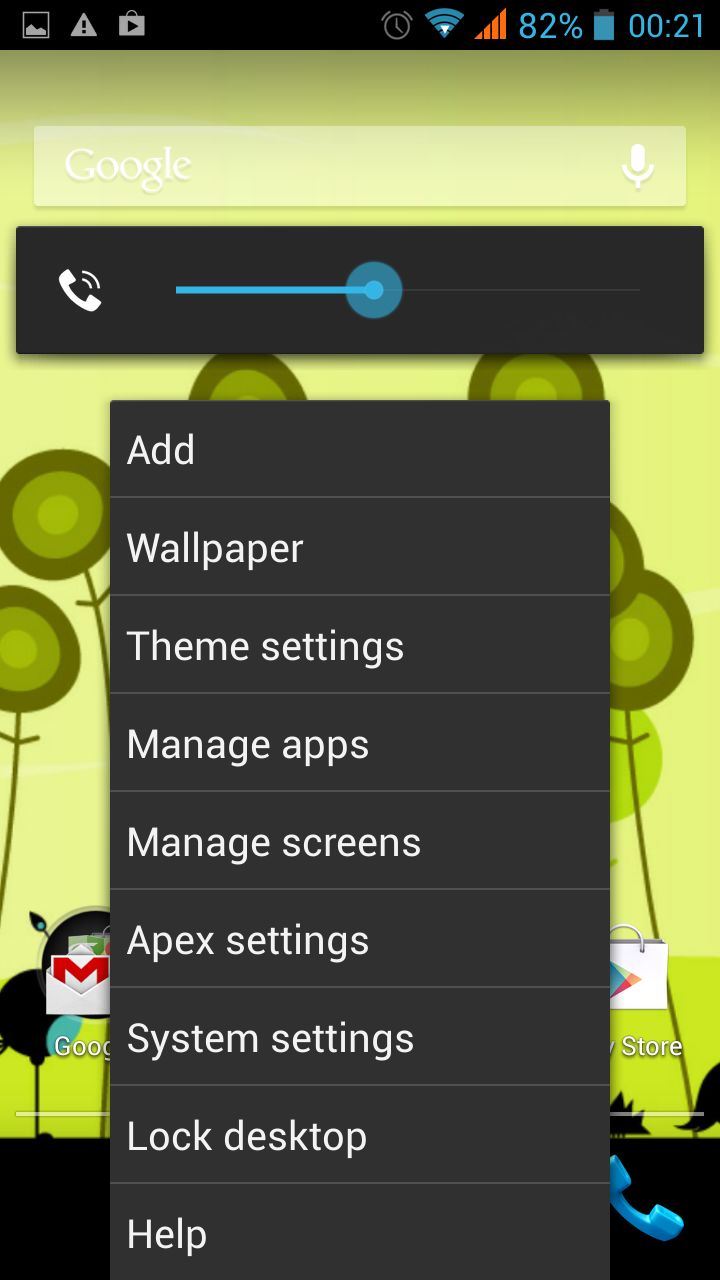720x1280 pixels.
Task: Open the Google folder with Gmail
Action: pos(77,985)
